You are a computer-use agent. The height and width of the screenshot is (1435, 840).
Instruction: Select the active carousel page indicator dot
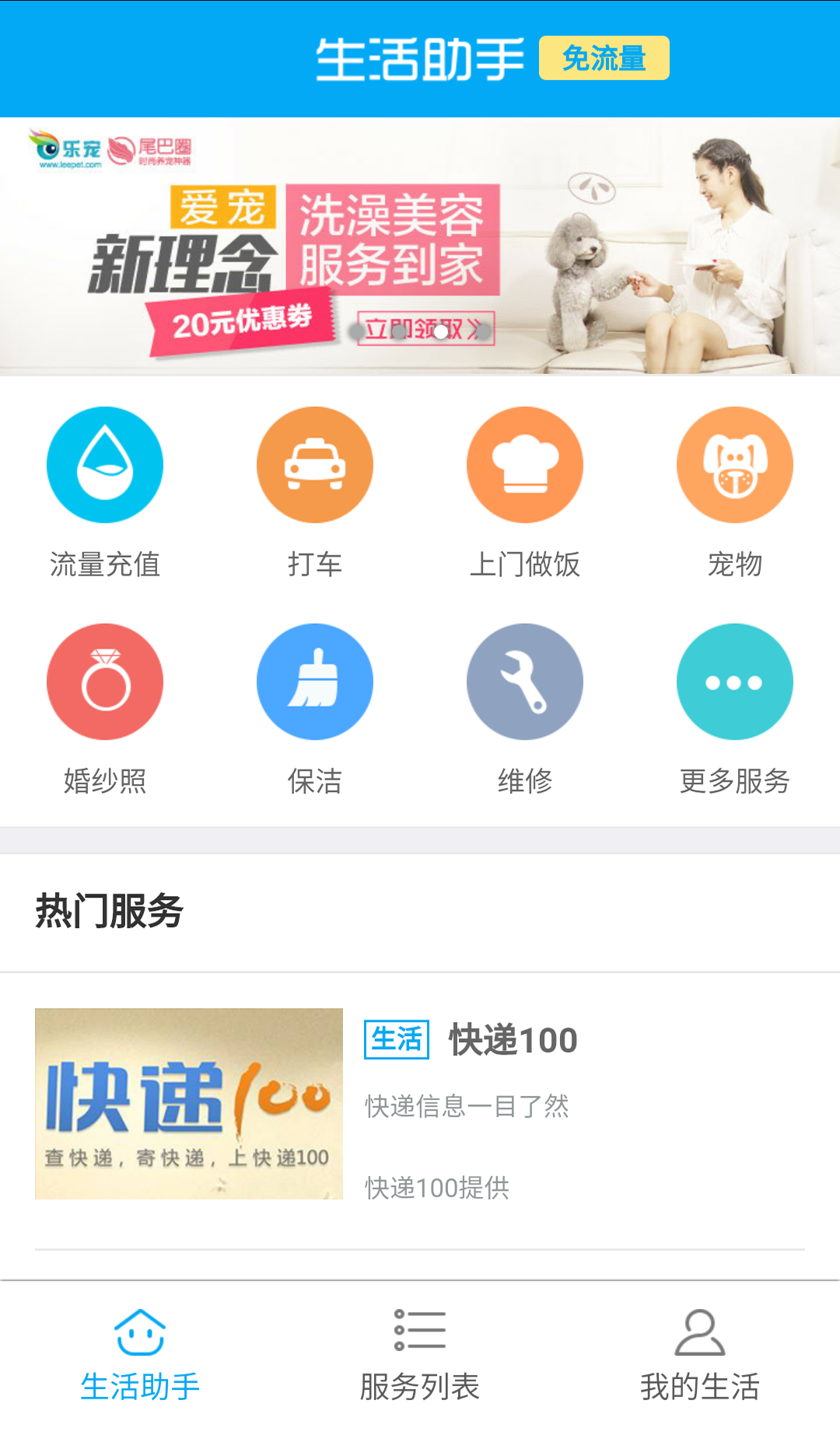tap(439, 331)
